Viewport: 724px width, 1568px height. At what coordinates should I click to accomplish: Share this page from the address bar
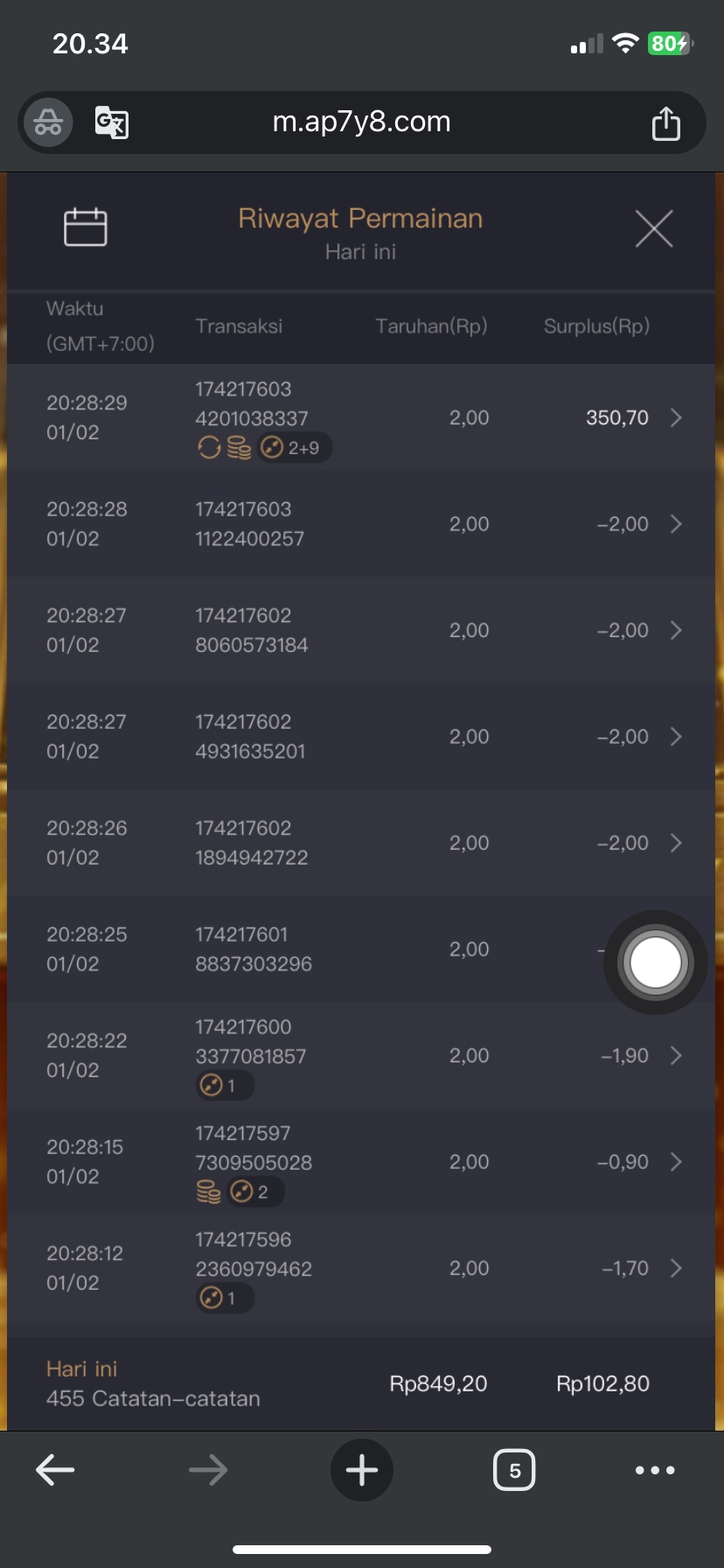pos(665,123)
